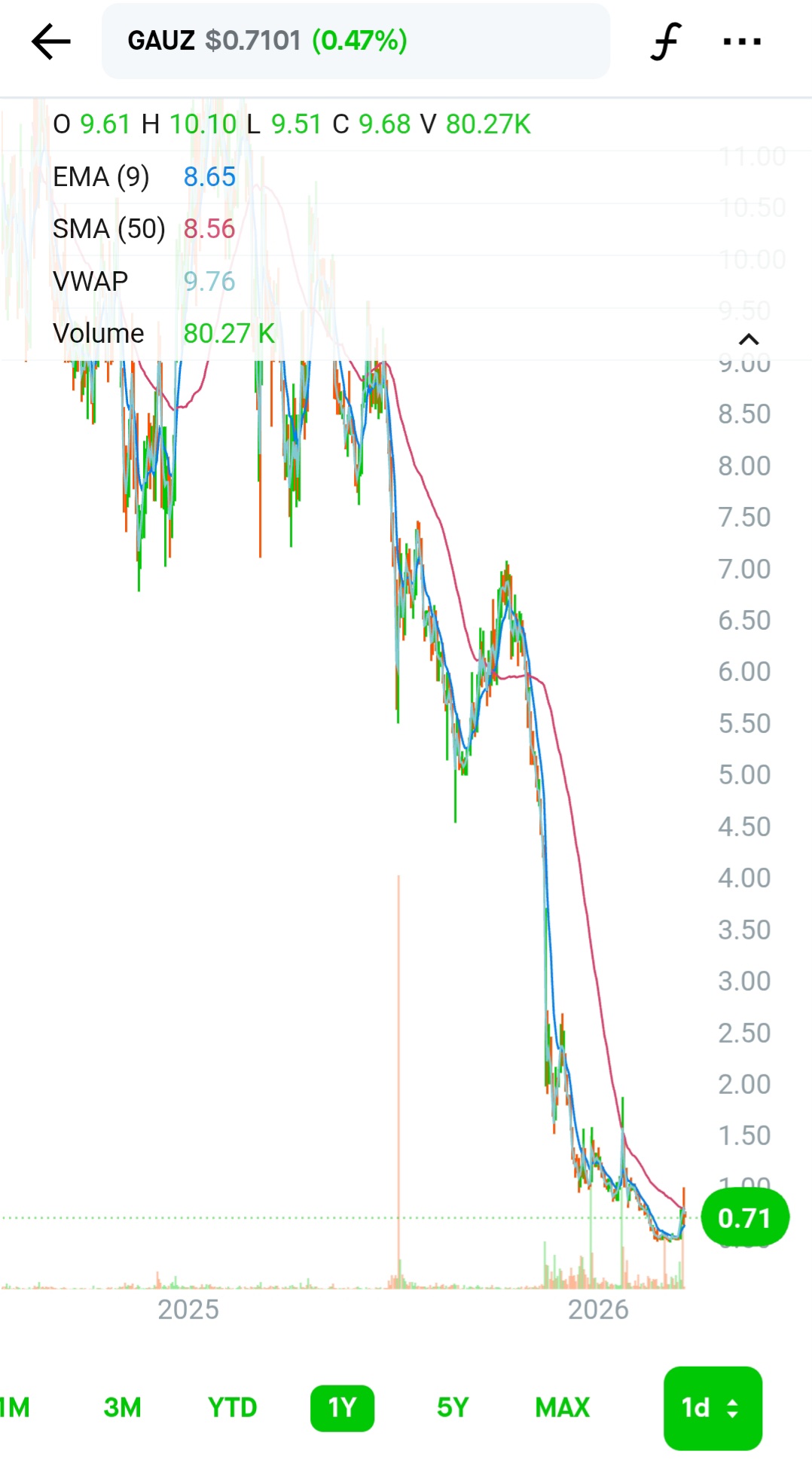Show the MAX chart range
The width and height of the screenshot is (812, 1463).
[x=562, y=1407]
